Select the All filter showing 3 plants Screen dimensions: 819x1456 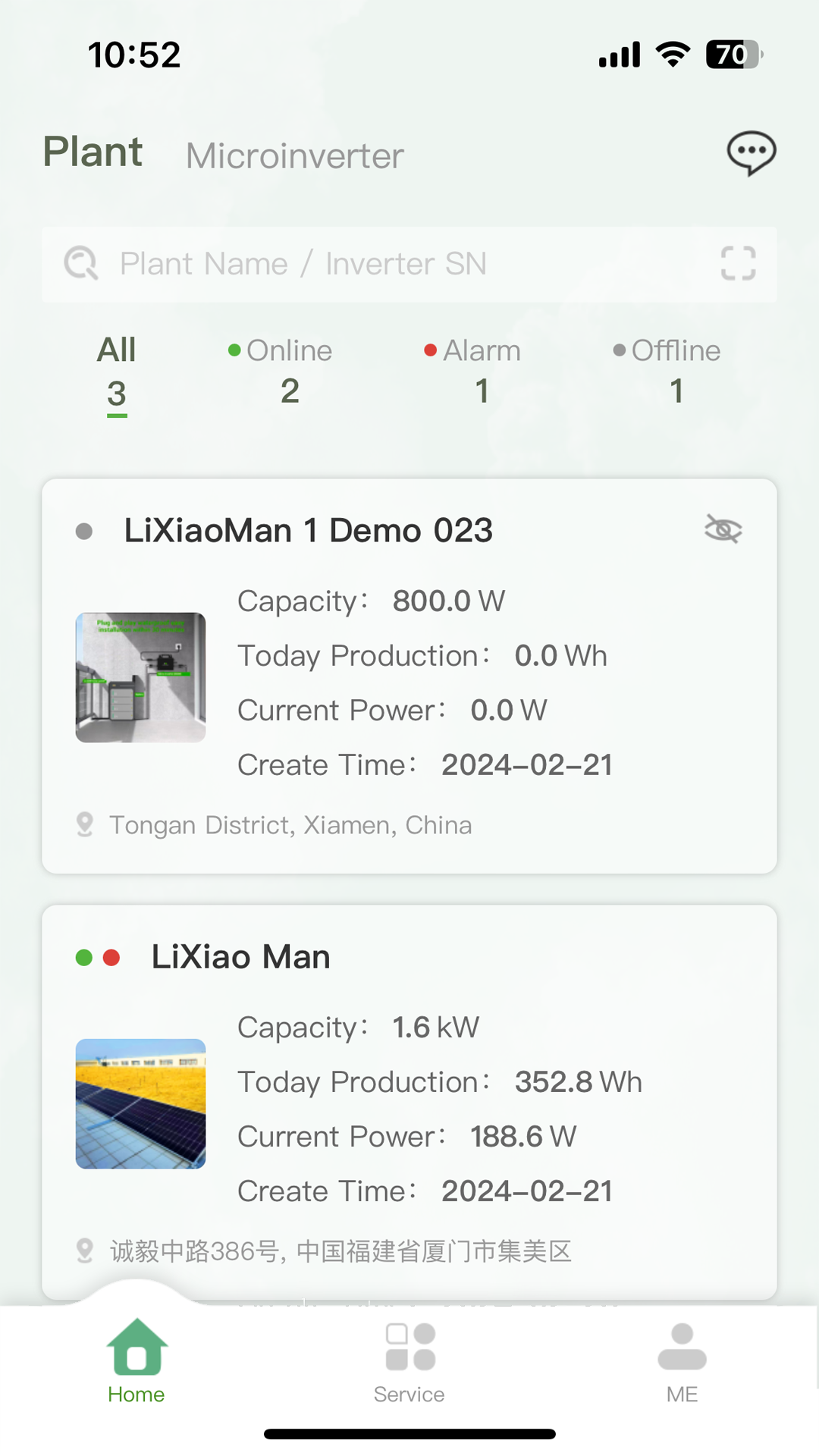[117, 370]
